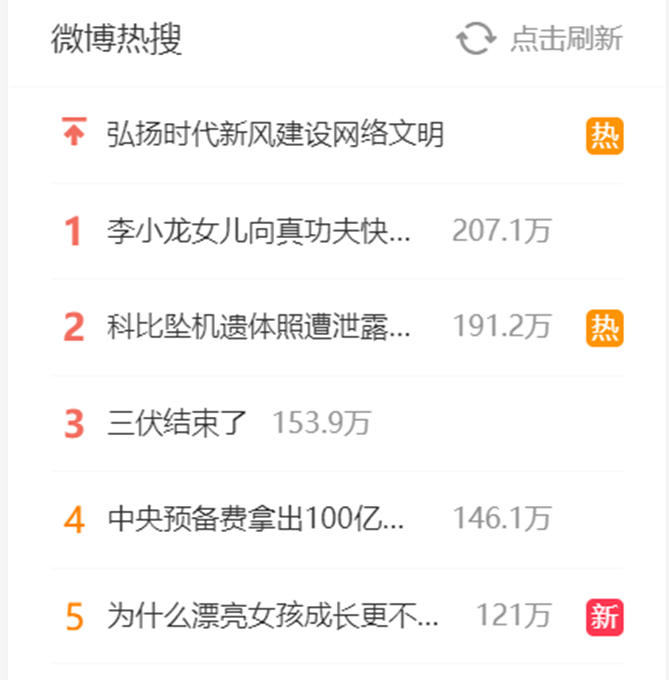Select the 三伏结束了 trending topic
The image size is (669, 680).
[177, 423]
